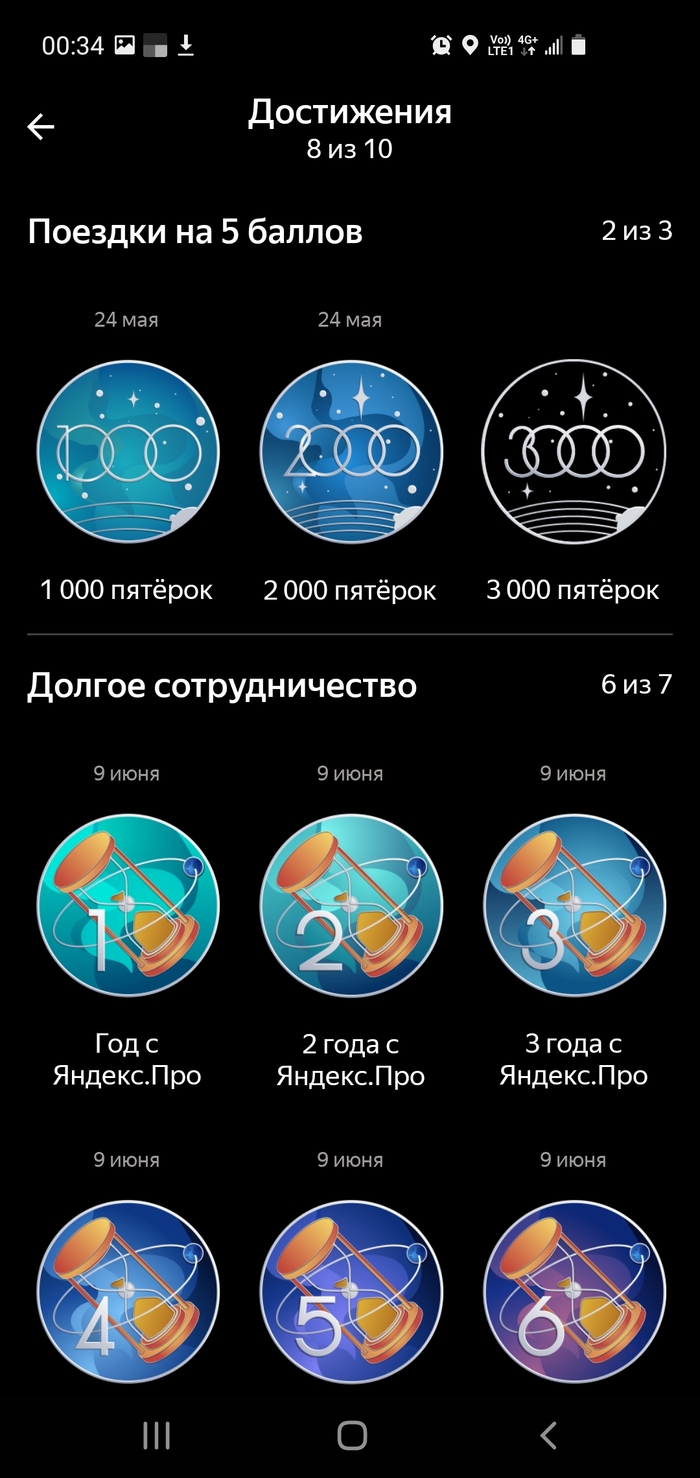700x1478 pixels.
Task: Go to the phone's home screen
Action: (x=351, y=1435)
